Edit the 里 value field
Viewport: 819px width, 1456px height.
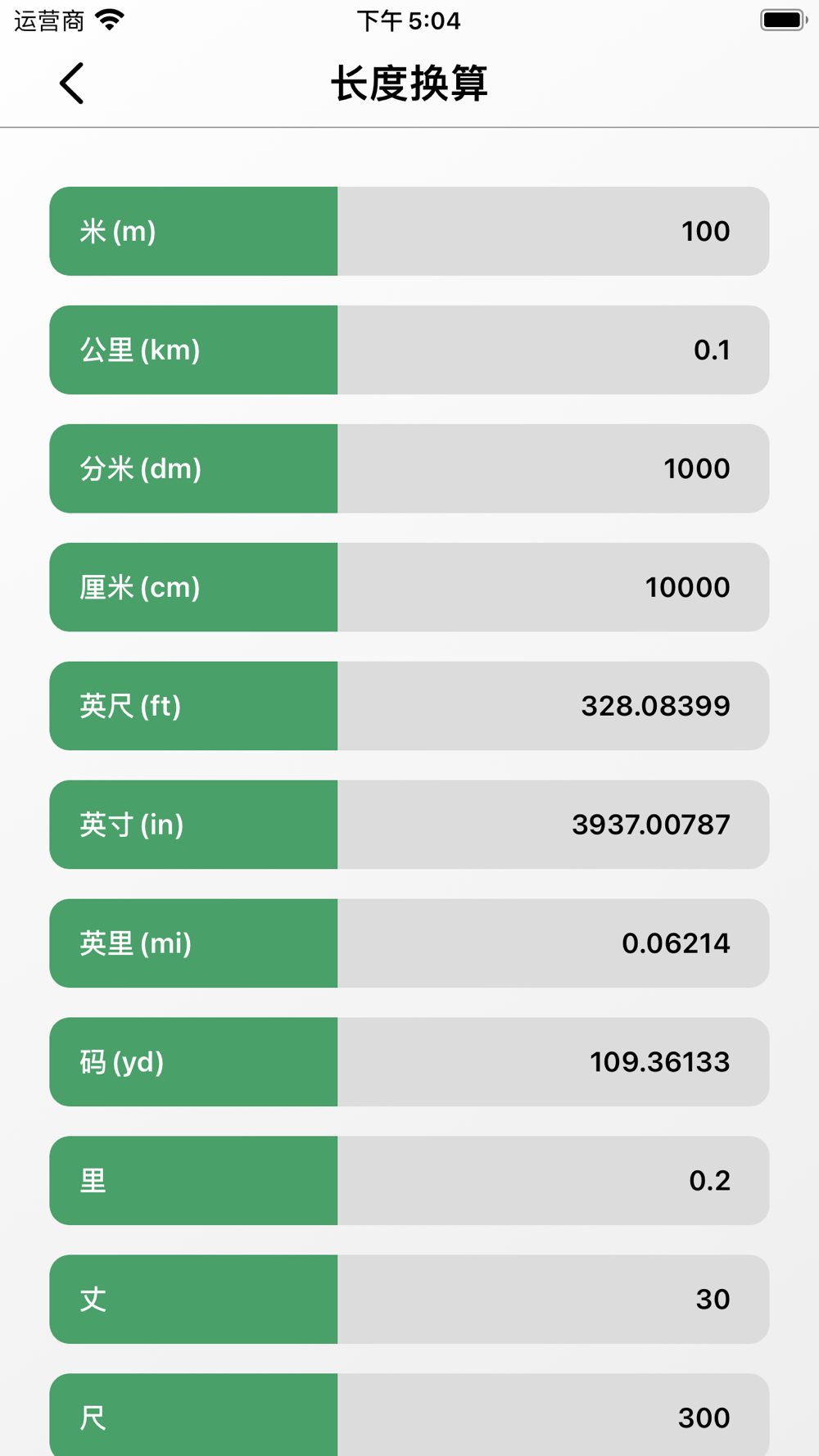553,1181
